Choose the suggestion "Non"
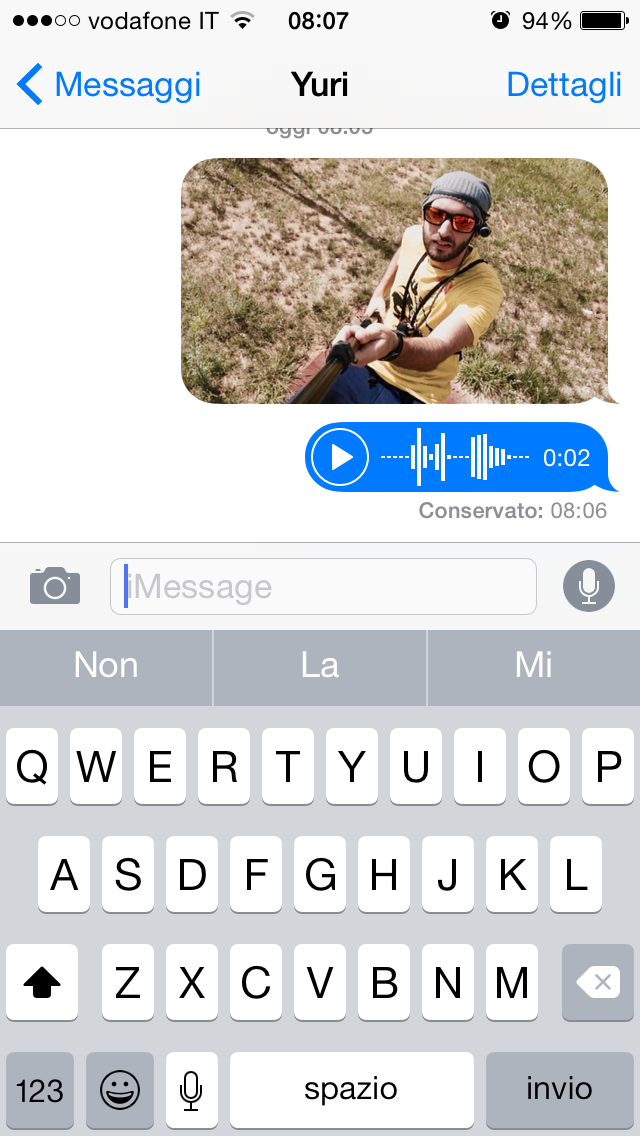This screenshot has height=1136, width=640. click(106, 666)
